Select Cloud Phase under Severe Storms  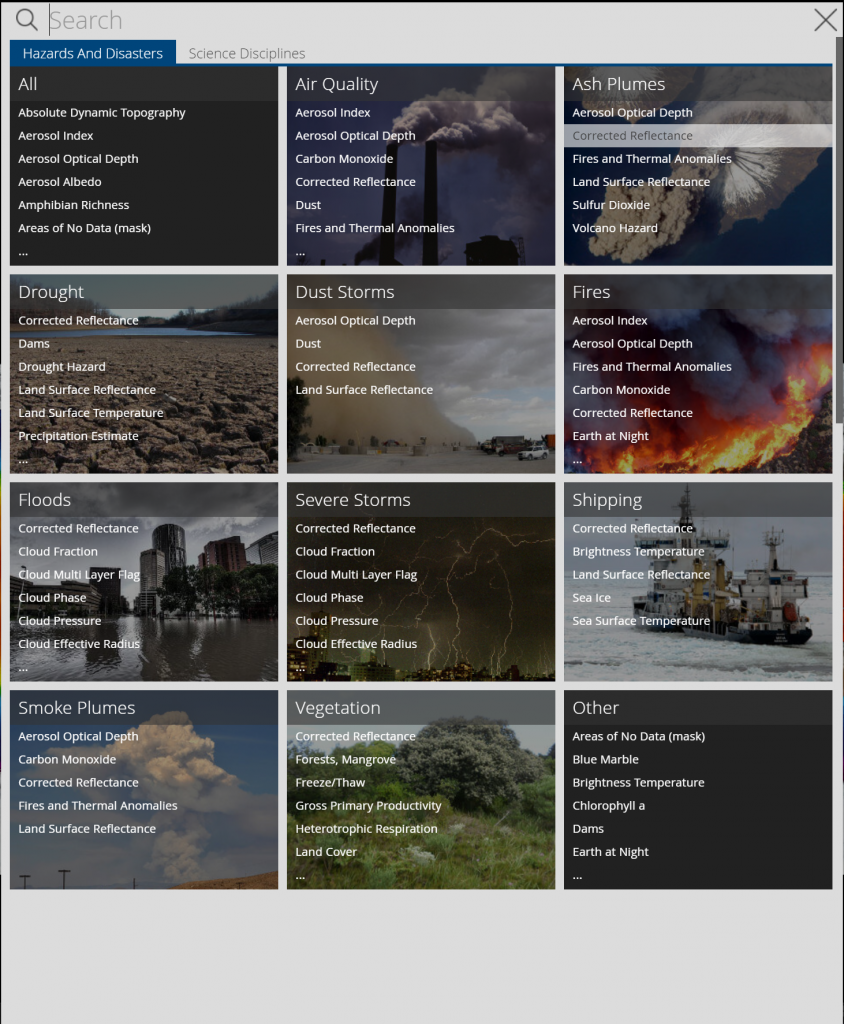[329, 598]
